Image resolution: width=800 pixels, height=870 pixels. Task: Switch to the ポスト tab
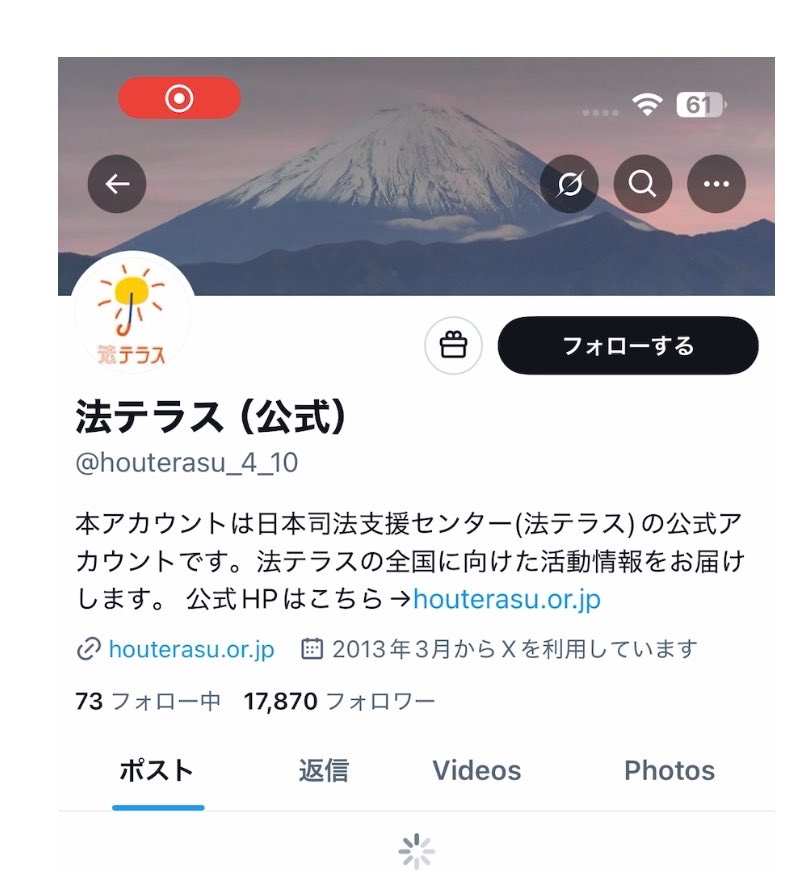[x=157, y=770]
